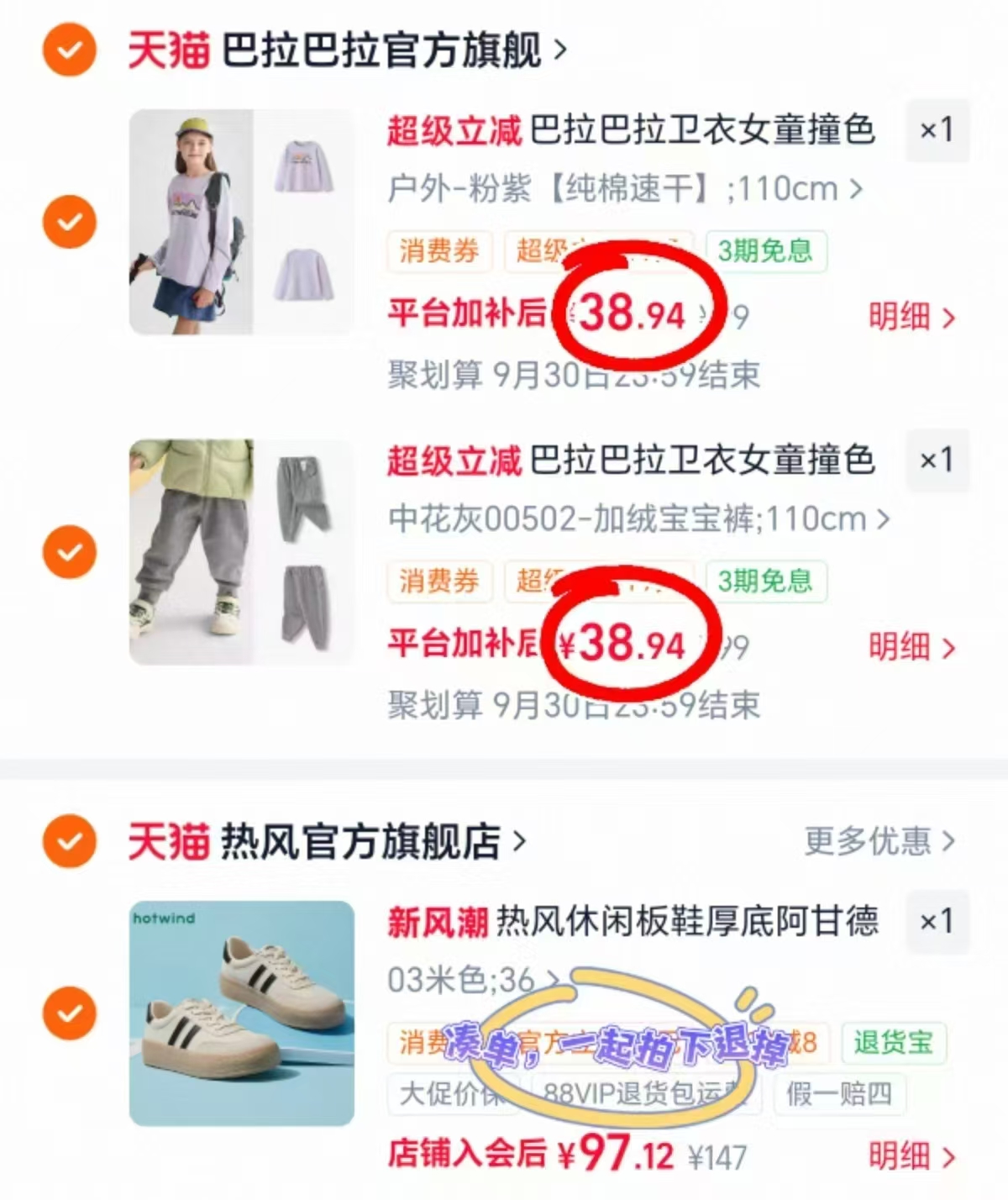Viewport: 1008px width, 1200px height.
Task: Deselect the 粉紫 sweatshirt item checkbox
Action: 69,222
